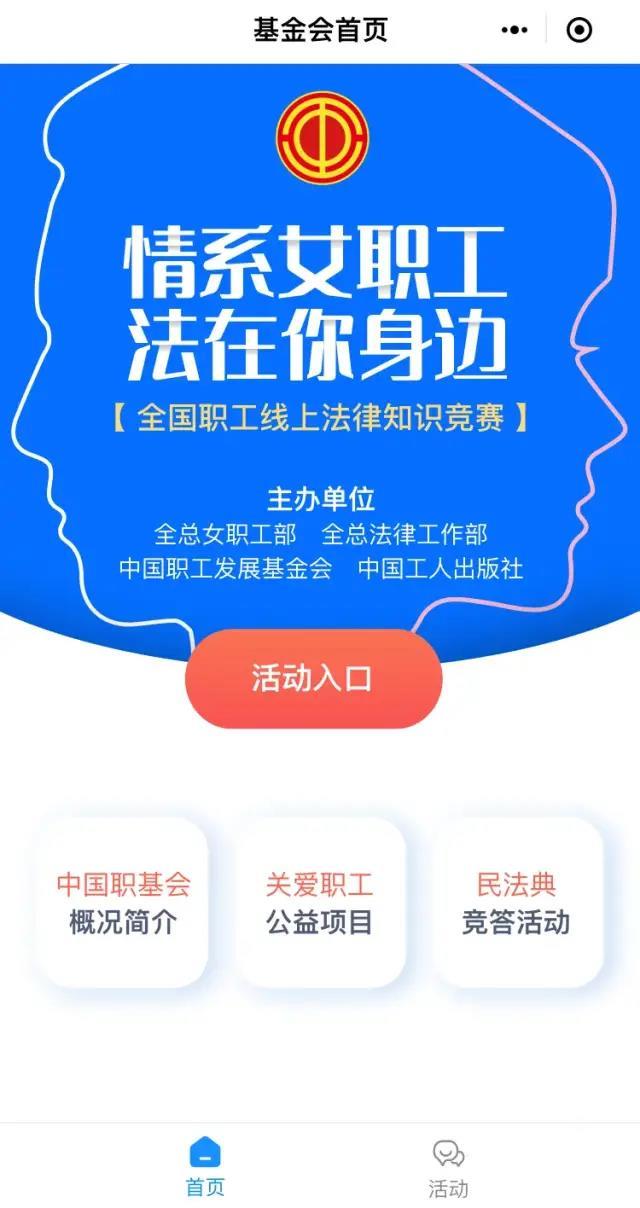Screen dimensions: 640x1208
Task: Close the mini program via circle icon
Action: [579, 30]
